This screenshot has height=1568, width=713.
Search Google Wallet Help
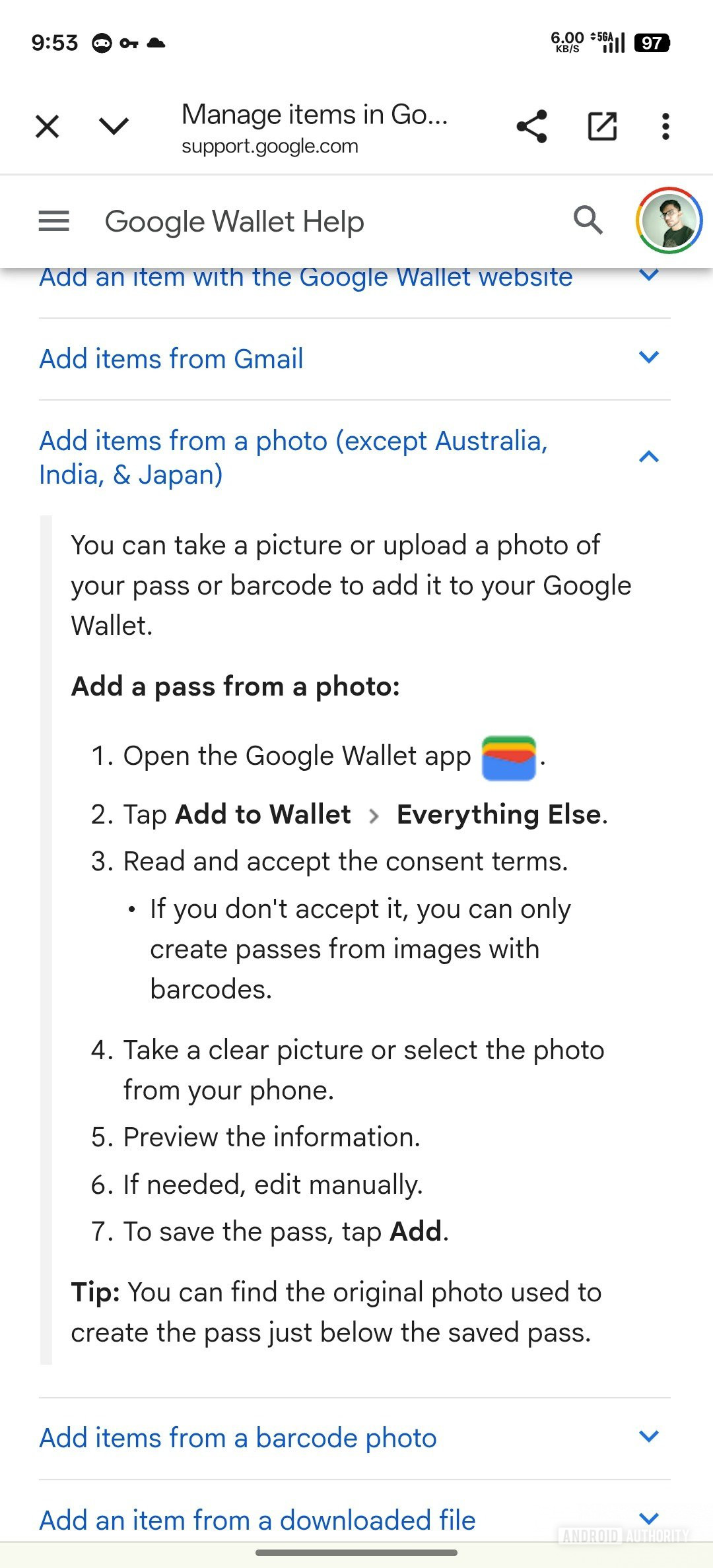[588, 220]
